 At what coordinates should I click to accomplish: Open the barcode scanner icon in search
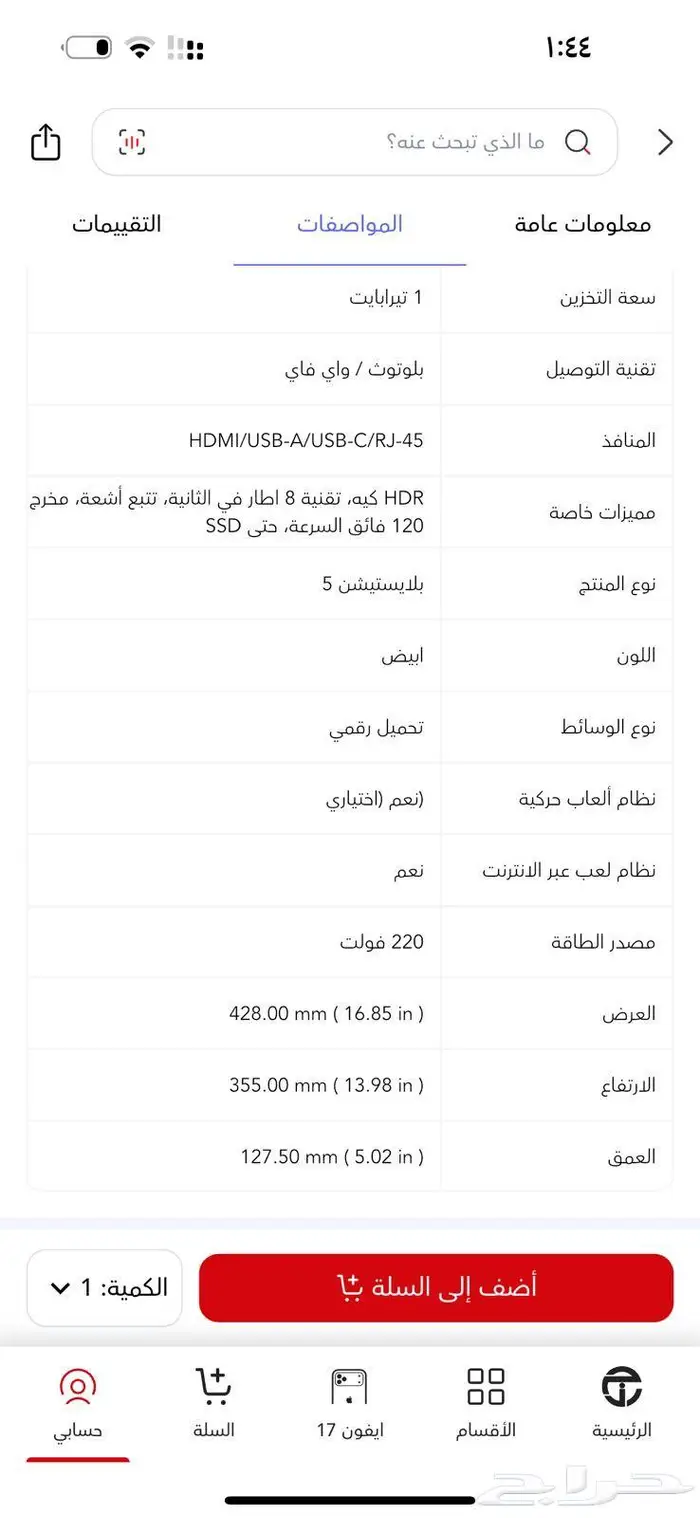132,142
